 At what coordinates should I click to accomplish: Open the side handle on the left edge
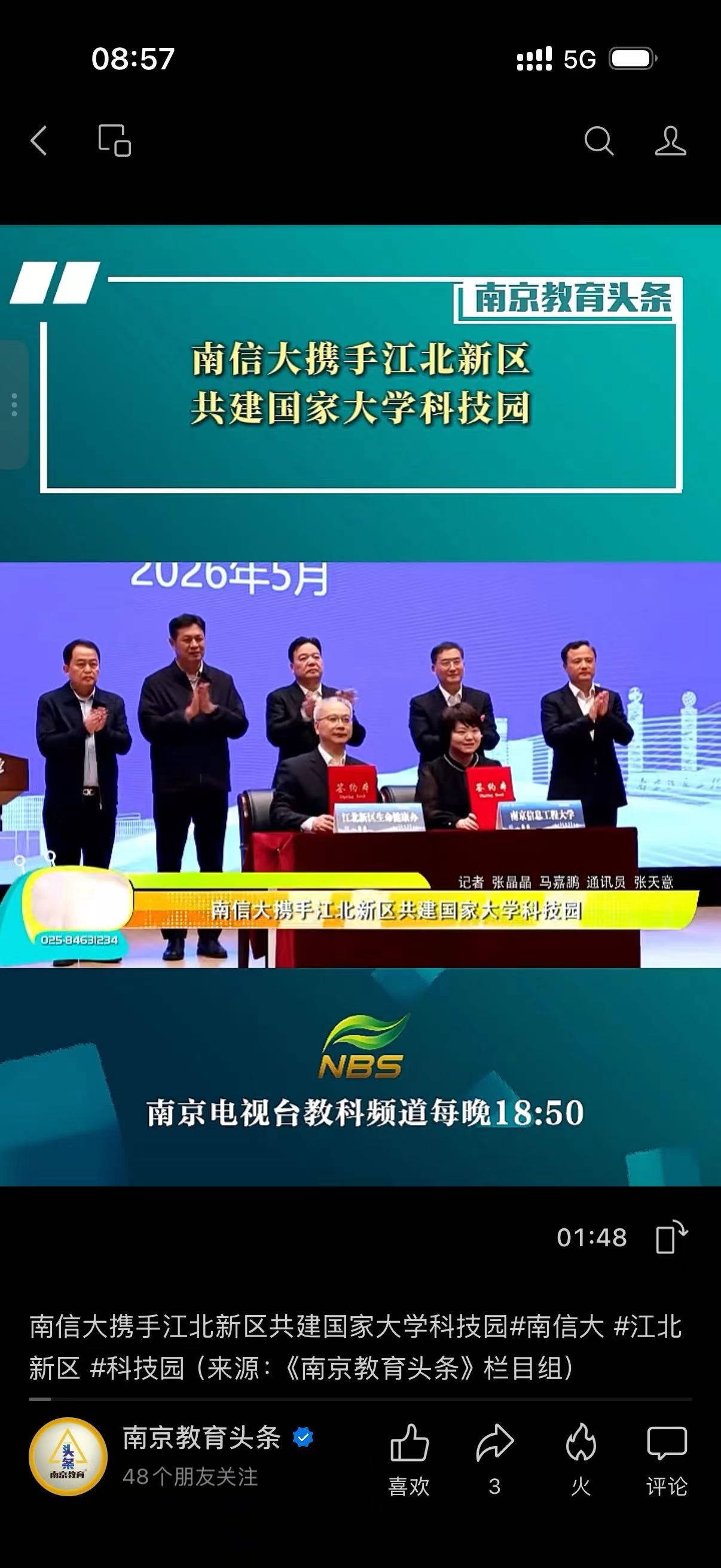[x=13, y=405]
